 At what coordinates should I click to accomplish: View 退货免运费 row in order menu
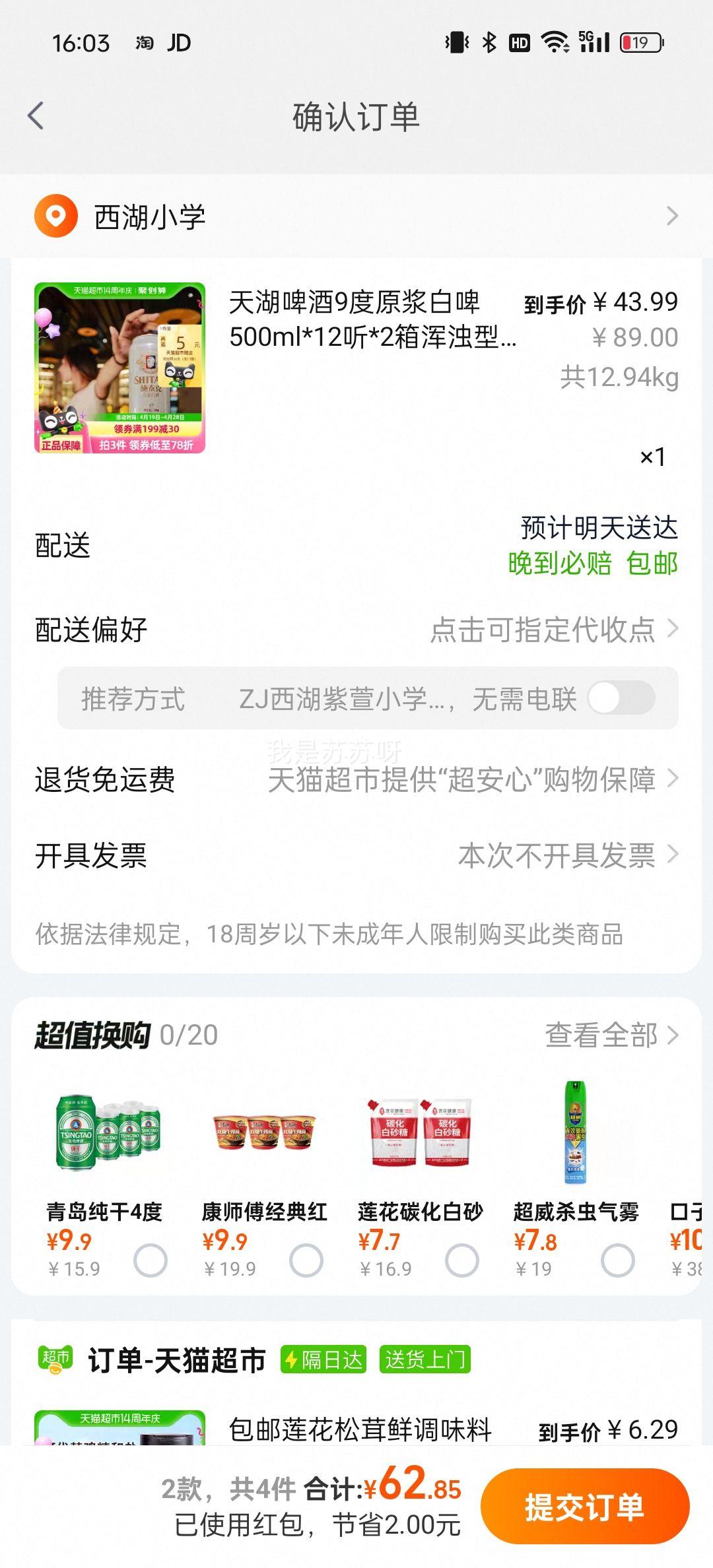pos(103,780)
